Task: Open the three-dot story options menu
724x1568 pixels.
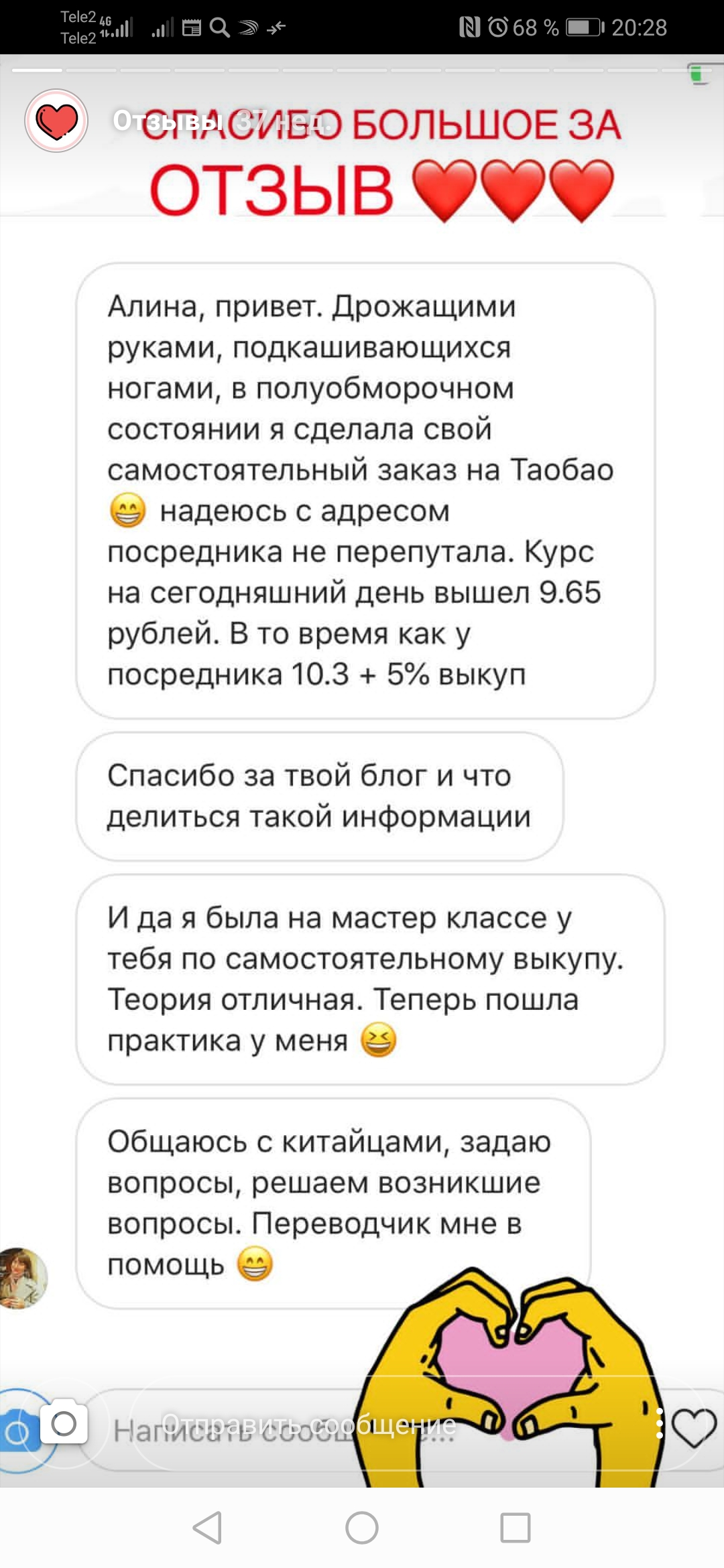Action: click(660, 1423)
